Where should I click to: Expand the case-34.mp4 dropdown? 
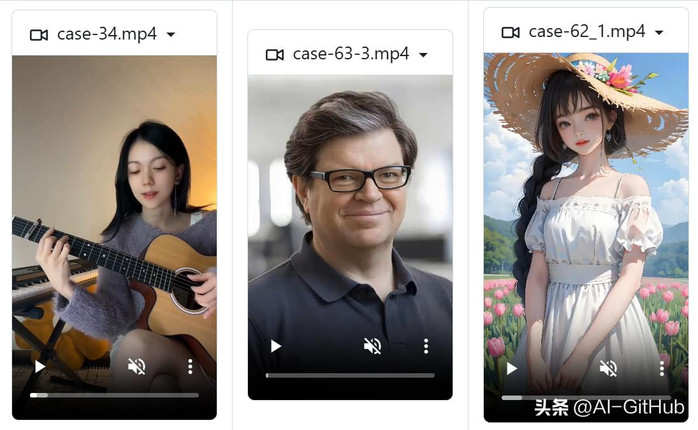[x=171, y=34]
